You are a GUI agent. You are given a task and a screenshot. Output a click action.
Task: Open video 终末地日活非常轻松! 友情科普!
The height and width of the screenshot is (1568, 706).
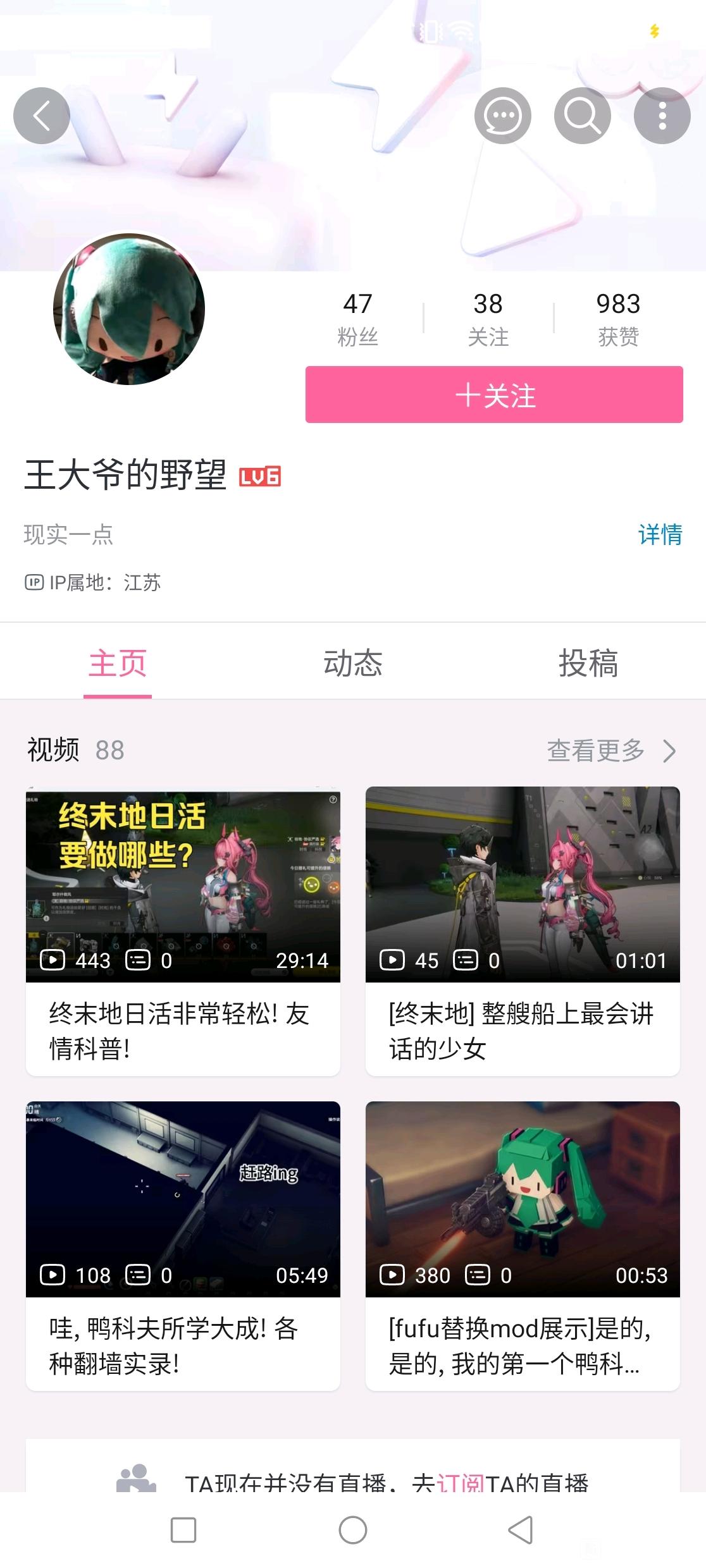pos(183,931)
